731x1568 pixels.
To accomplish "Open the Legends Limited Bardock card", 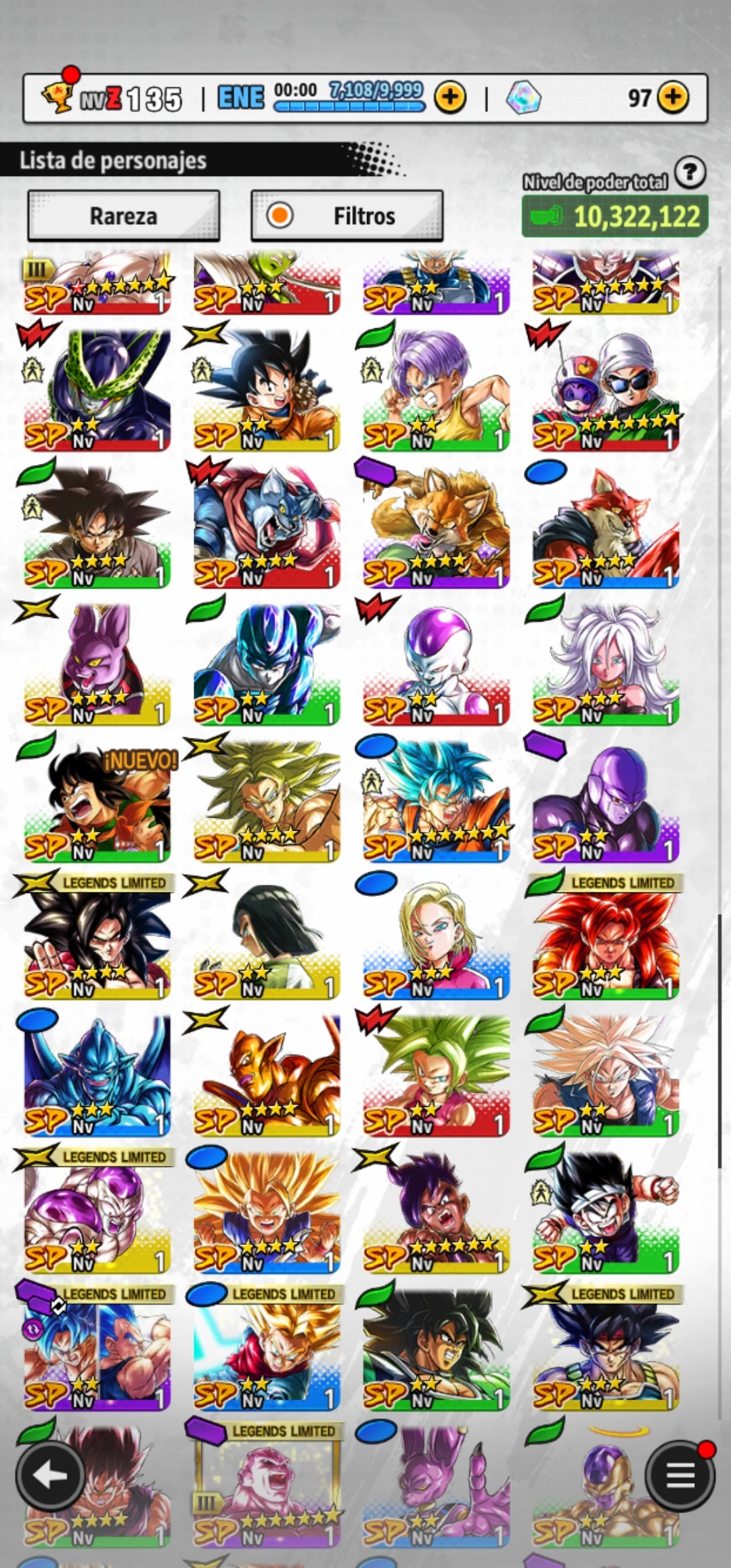I will point(605,1349).
